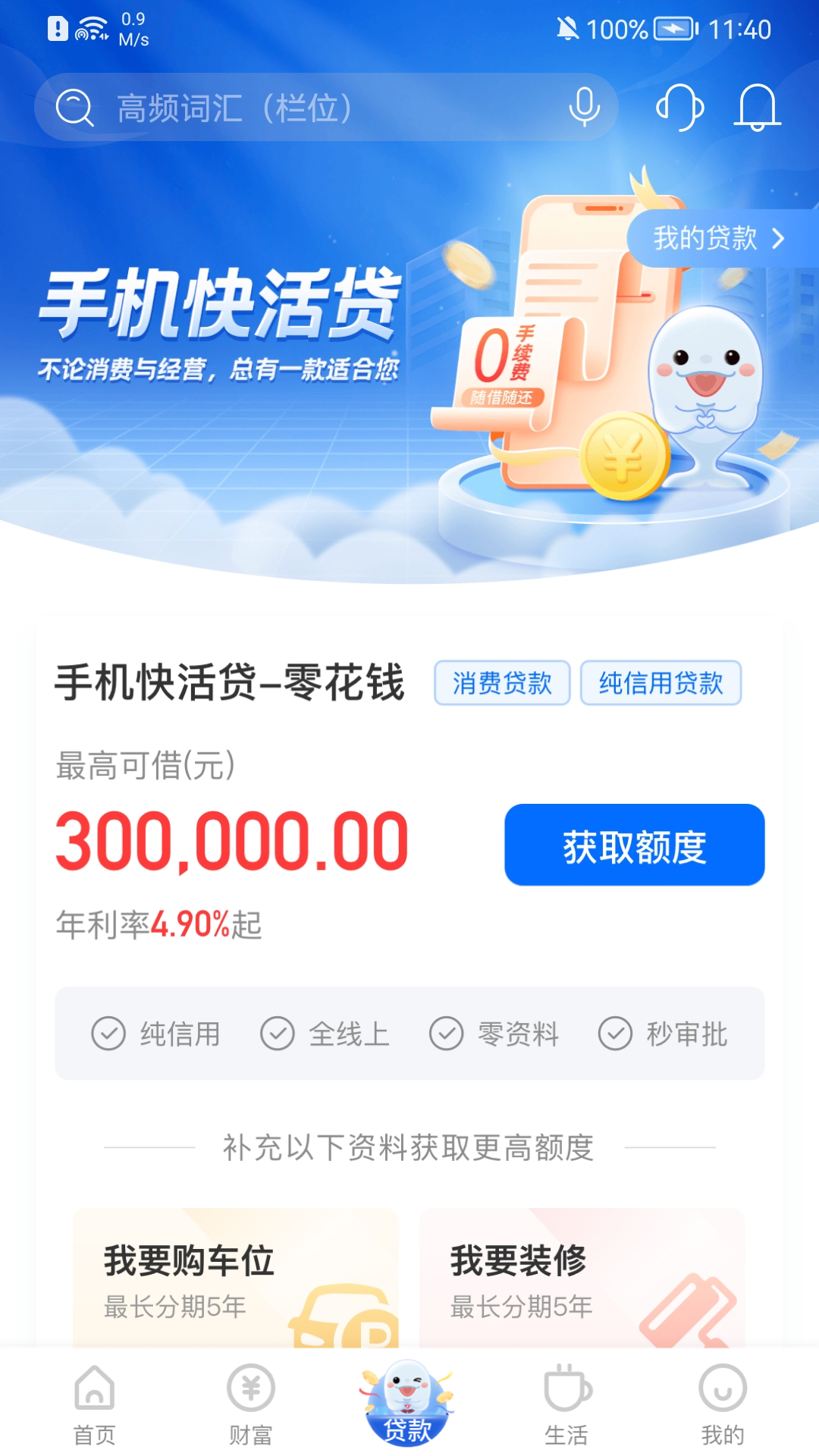Screen dimensions: 819x1456
Task: Open 我的贷款
Action: coord(722,238)
